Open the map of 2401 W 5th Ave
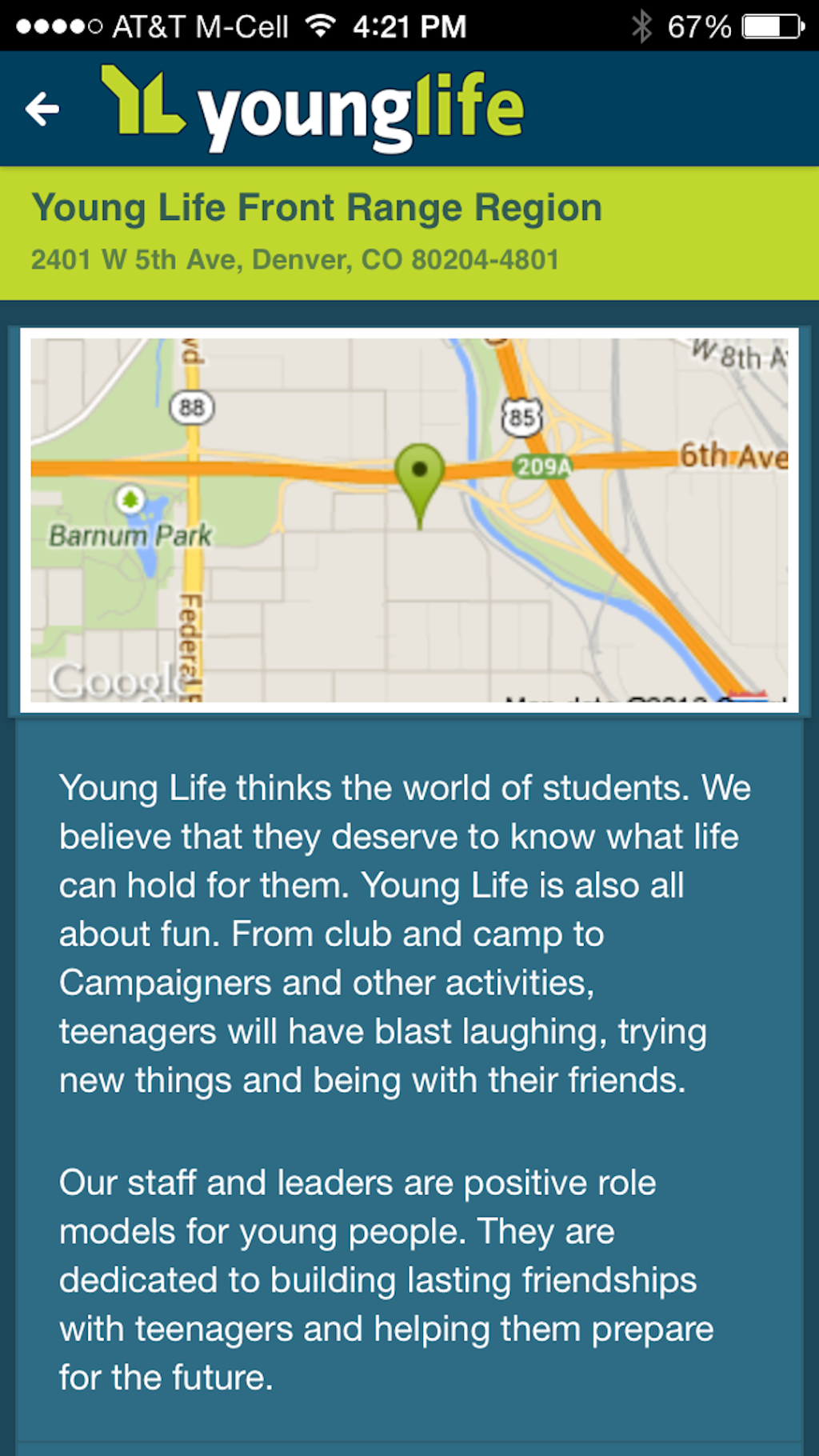This screenshot has width=819, height=1456. click(x=409, y=520)
